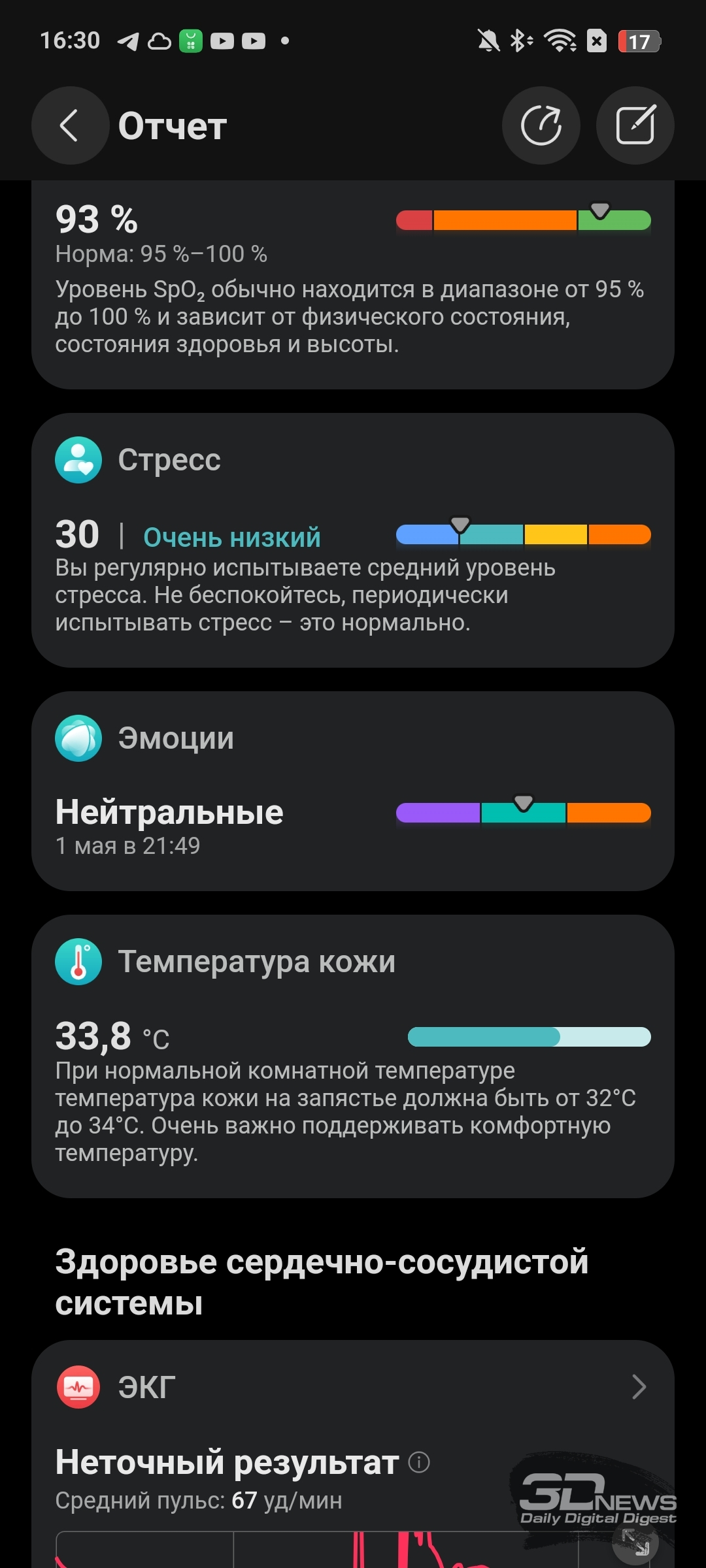Open the 93 % SpO₂ card
Image resolution: width=706 pixels, height=1568 pixels.
tap(353, 285)
